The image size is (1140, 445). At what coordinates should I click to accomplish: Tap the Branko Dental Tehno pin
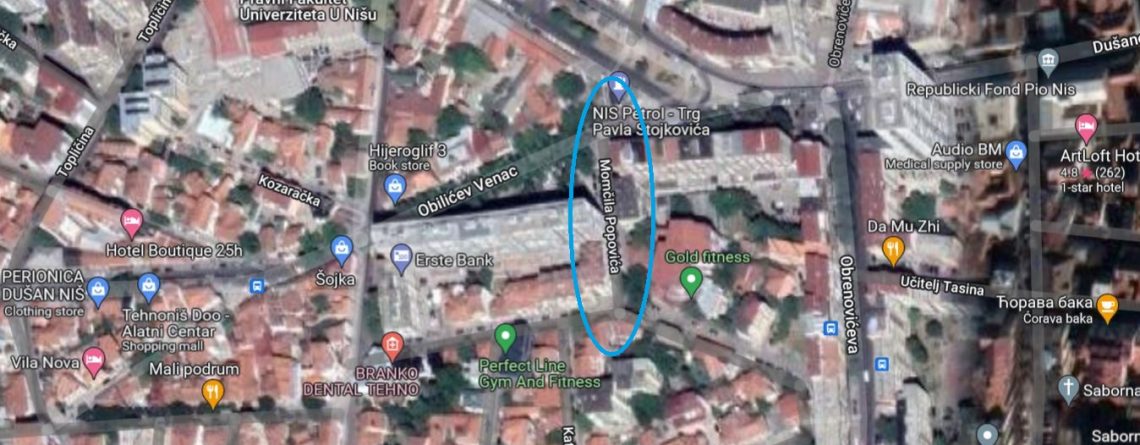click(x=392, y=346)
